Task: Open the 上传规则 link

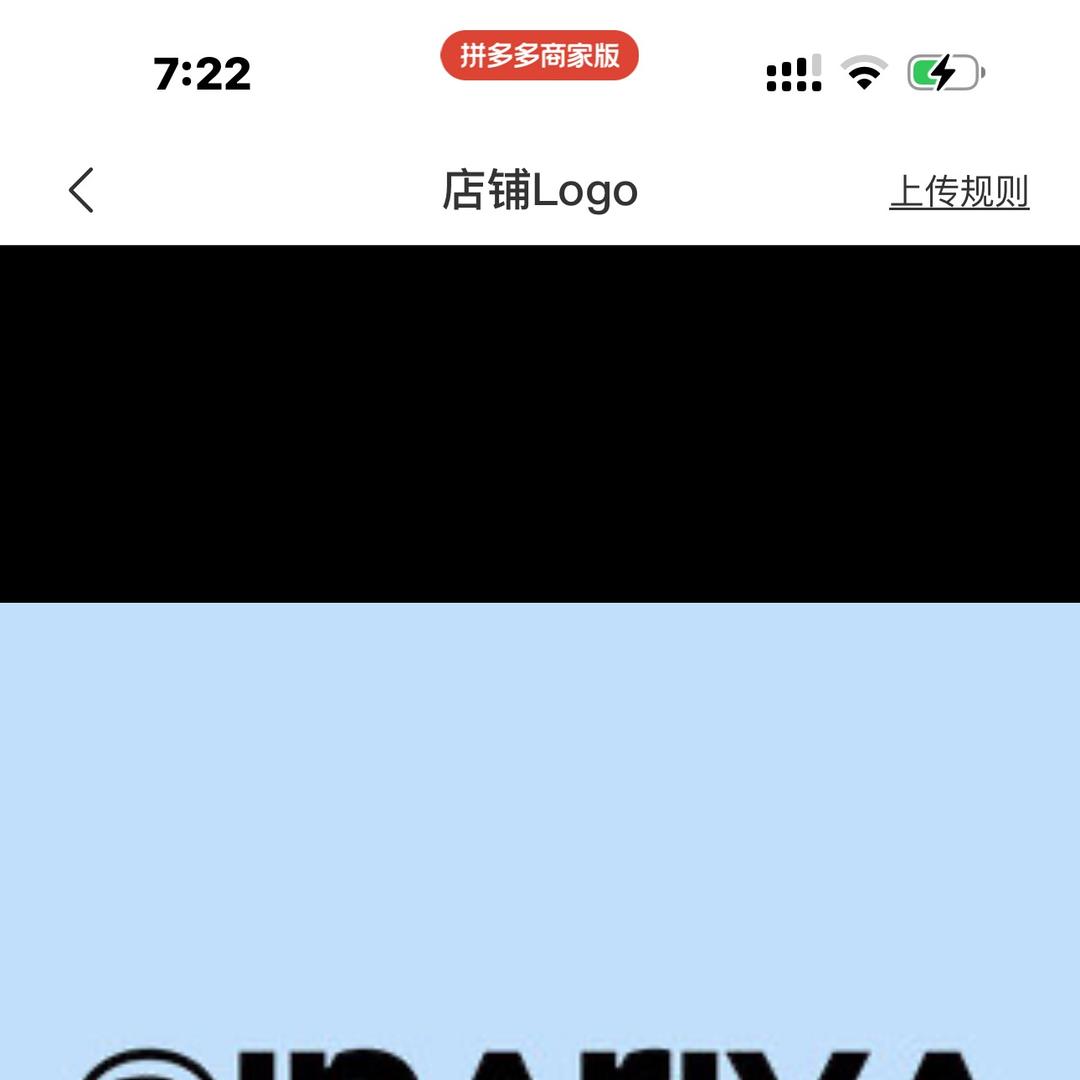Action: coord(958,192)
